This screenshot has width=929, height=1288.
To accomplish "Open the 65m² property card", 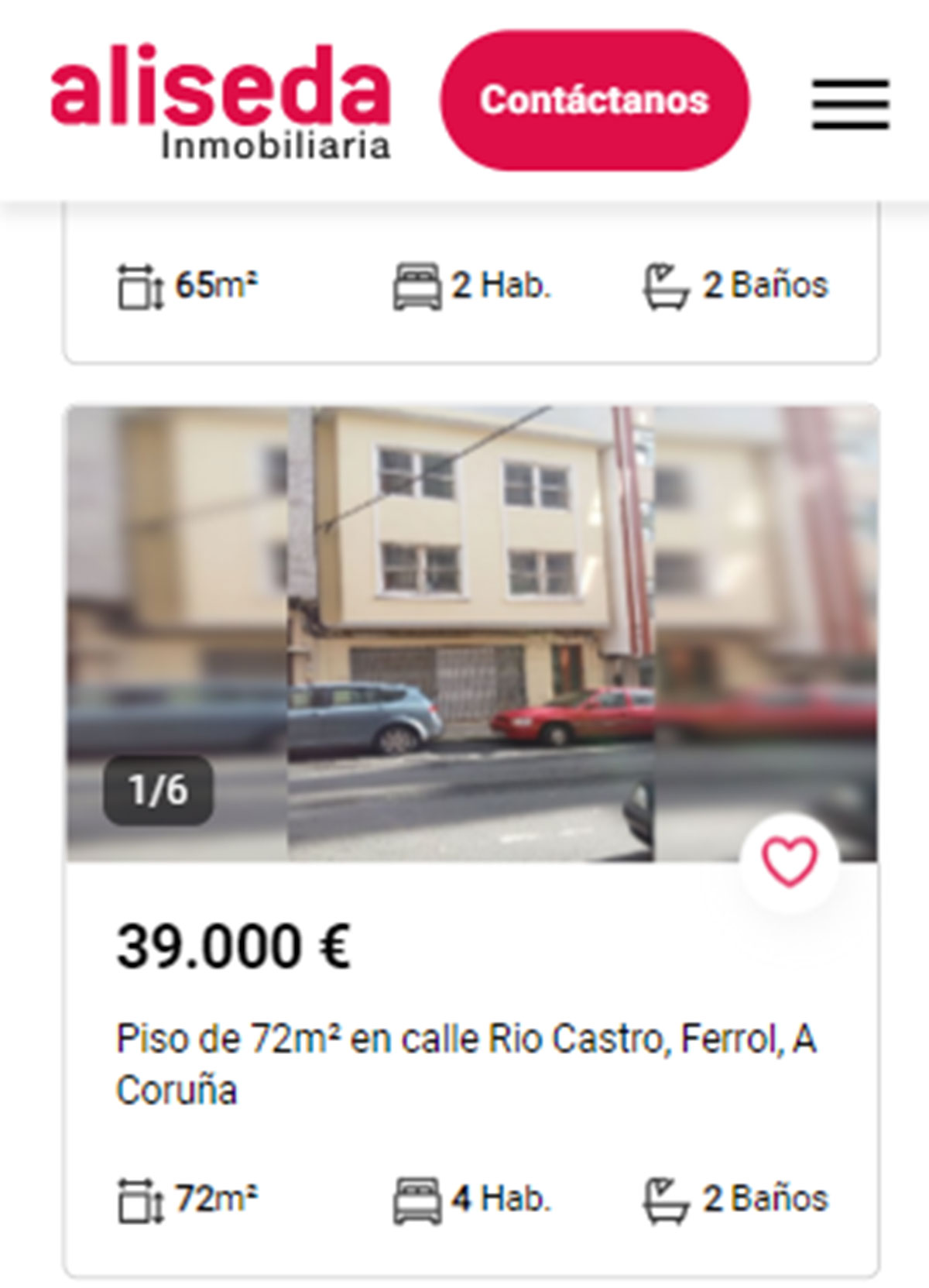I will 471,285.
